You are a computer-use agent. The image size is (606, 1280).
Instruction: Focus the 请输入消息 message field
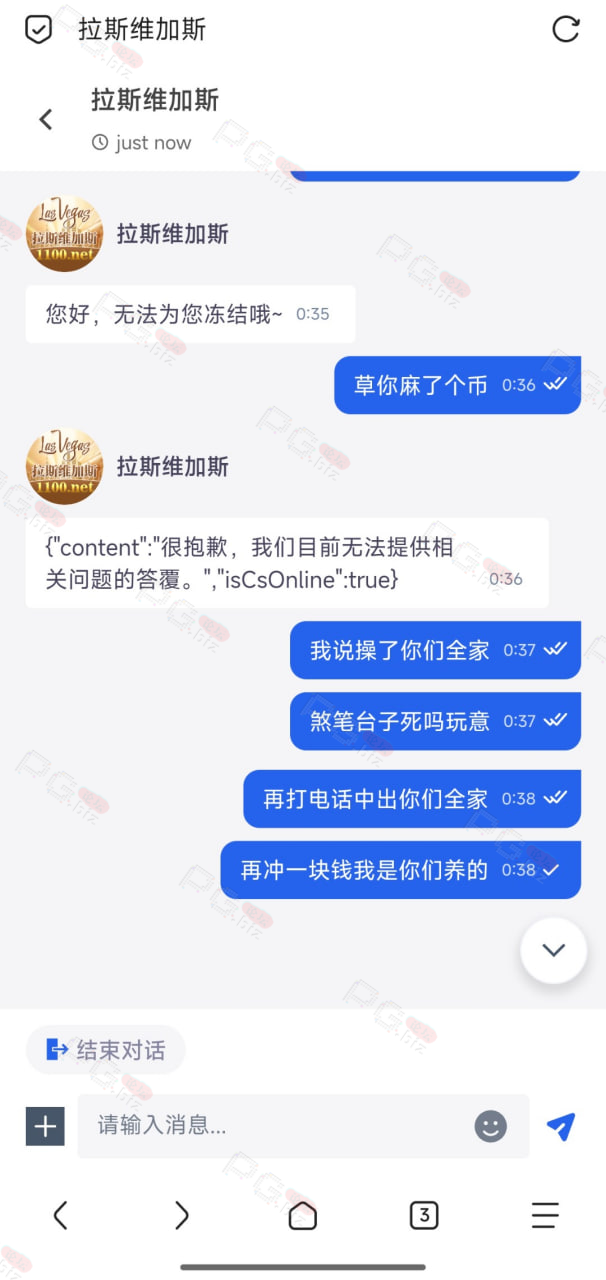coord(274,1126)
